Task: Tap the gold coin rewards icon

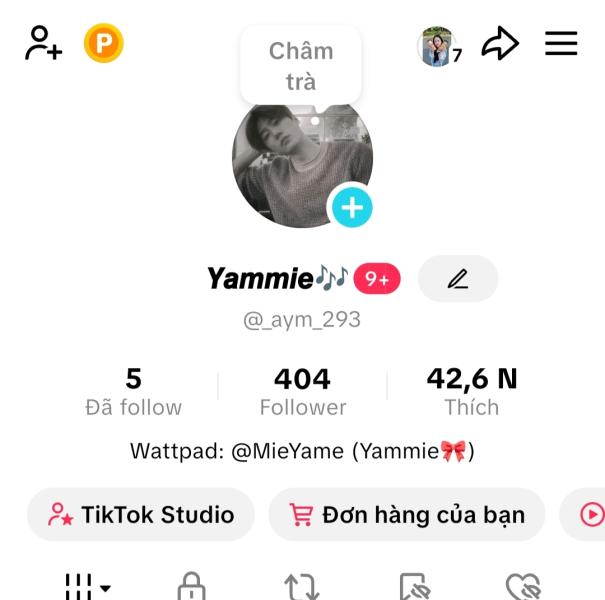Action: pyautogui.click(x=103, y=44)
